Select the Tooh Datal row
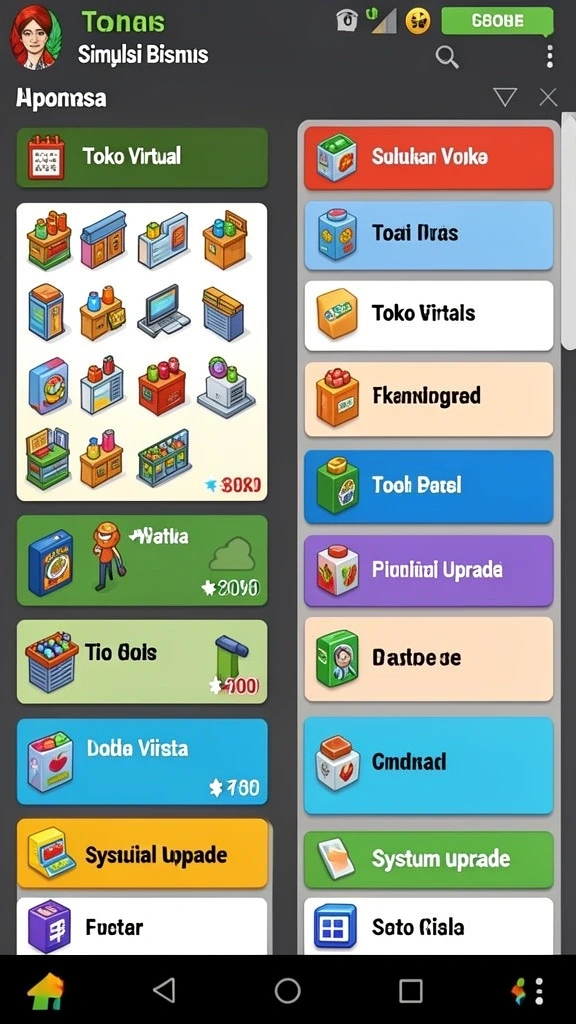 [x=428, y=486]
